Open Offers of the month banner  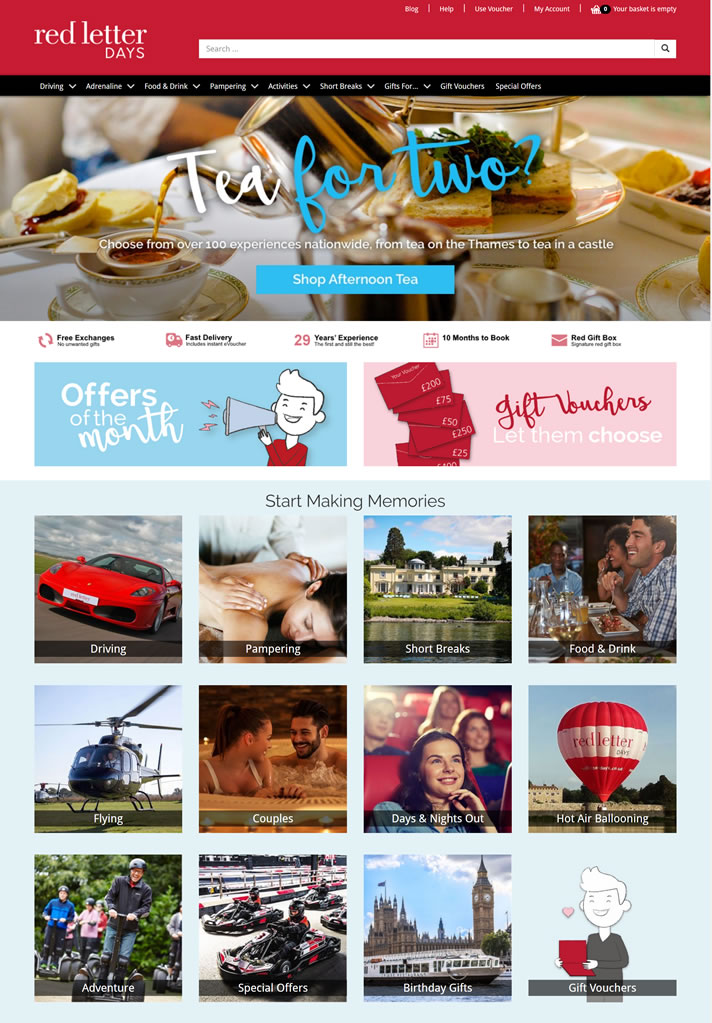pos(190,414)
